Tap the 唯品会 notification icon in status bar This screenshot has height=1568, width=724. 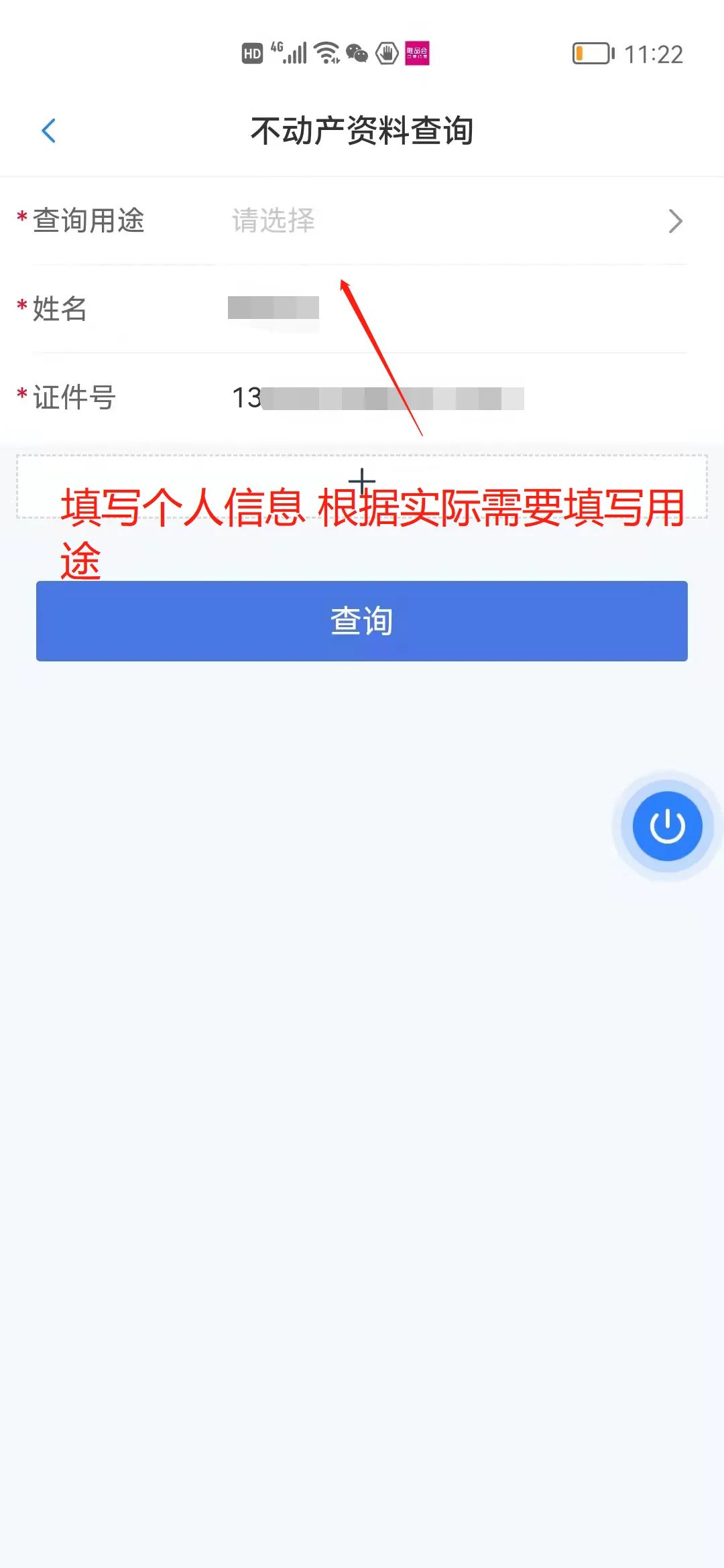(417, 54)
